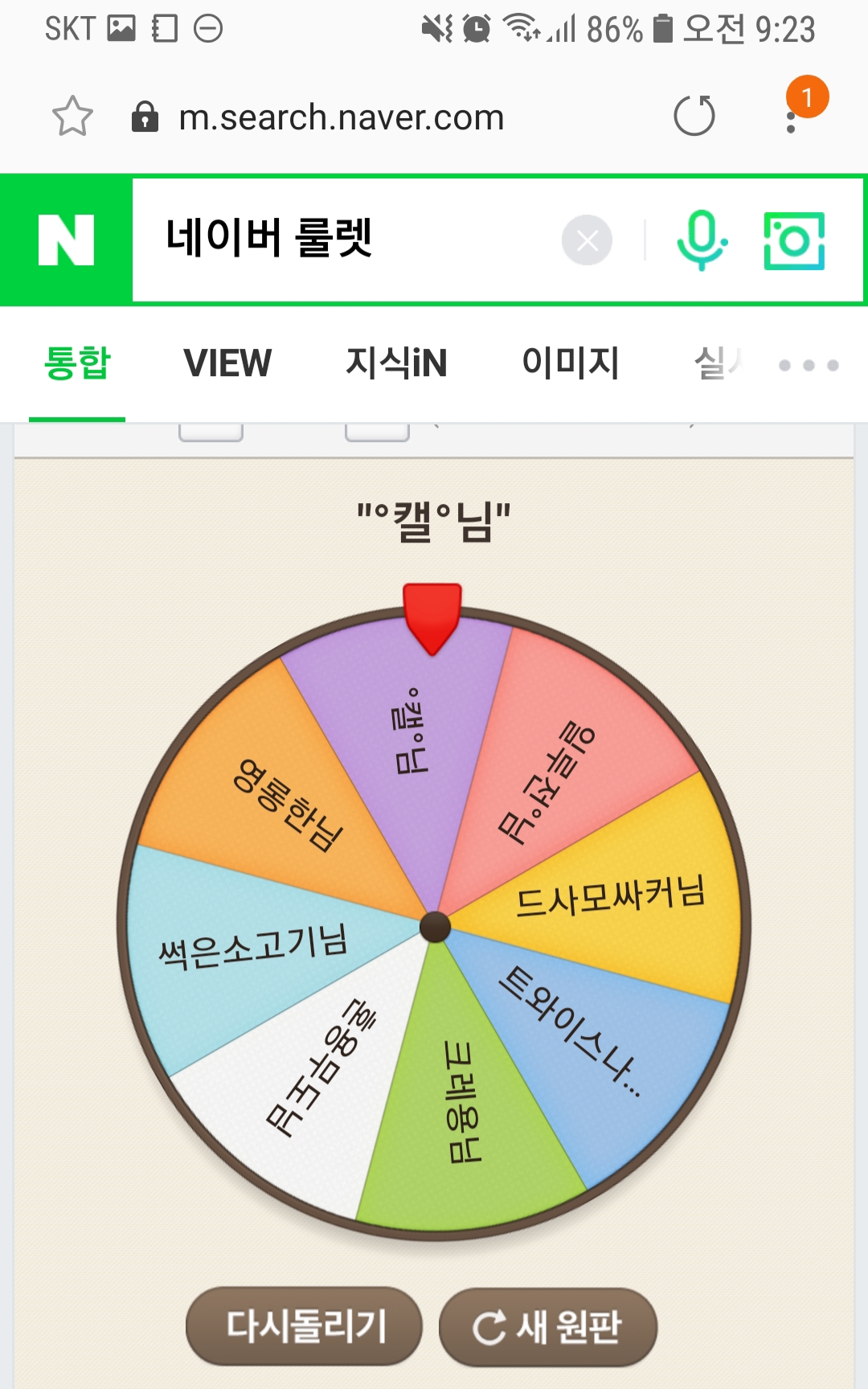Switch to the 이미지 tab
This screenshot has width=868, height=1389.
(x=571, y=363)
